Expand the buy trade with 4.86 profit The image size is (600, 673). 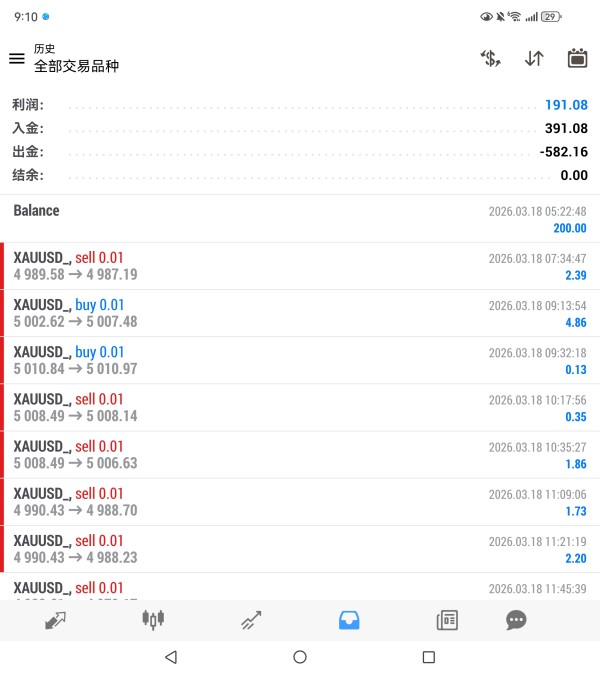click(300, 313)
